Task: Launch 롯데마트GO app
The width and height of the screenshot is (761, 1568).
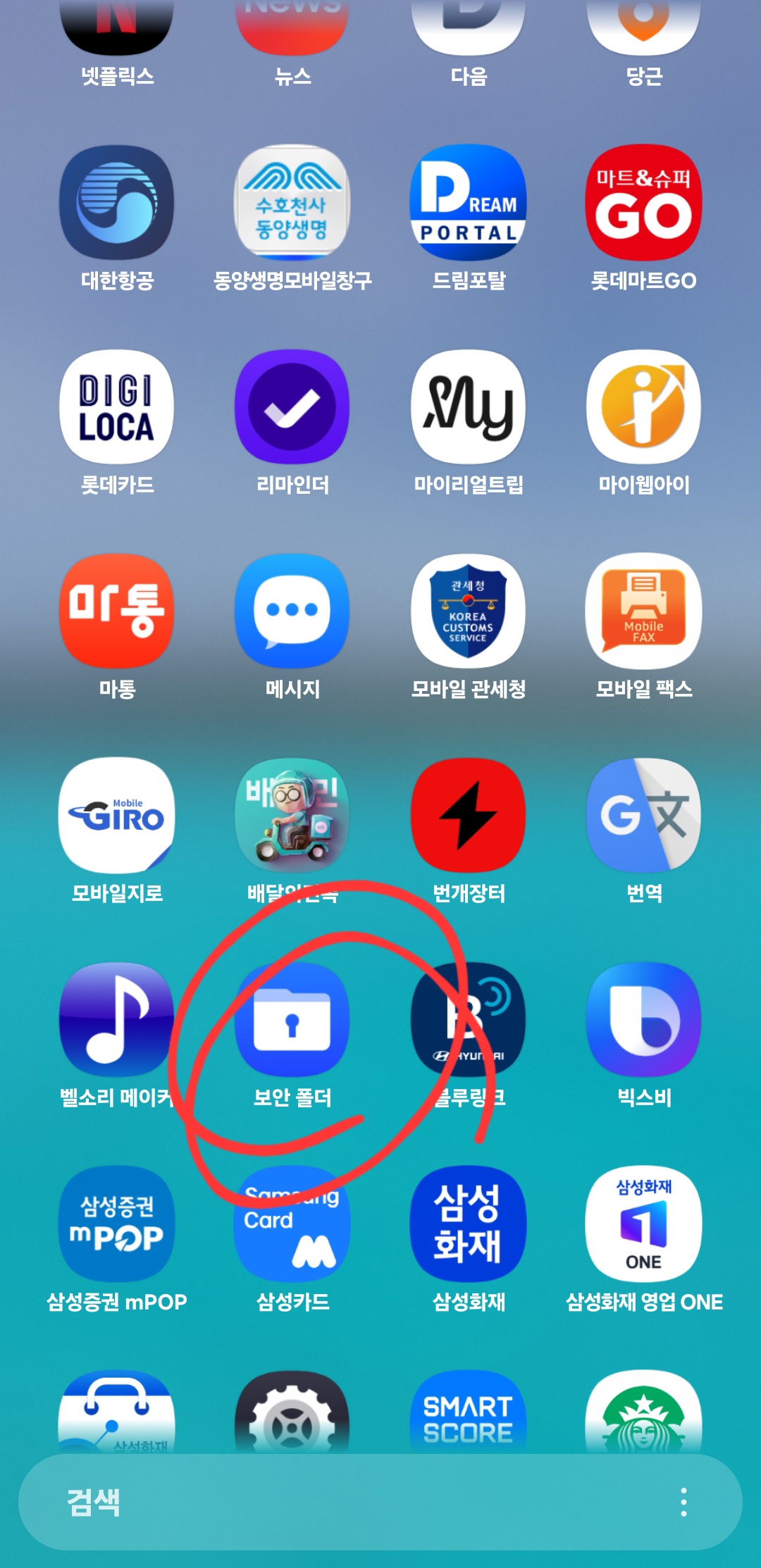Action: coord(643,203)
